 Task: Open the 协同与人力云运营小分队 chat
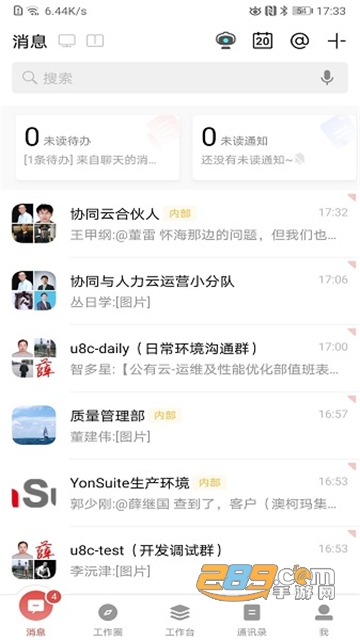click(180, 291)
